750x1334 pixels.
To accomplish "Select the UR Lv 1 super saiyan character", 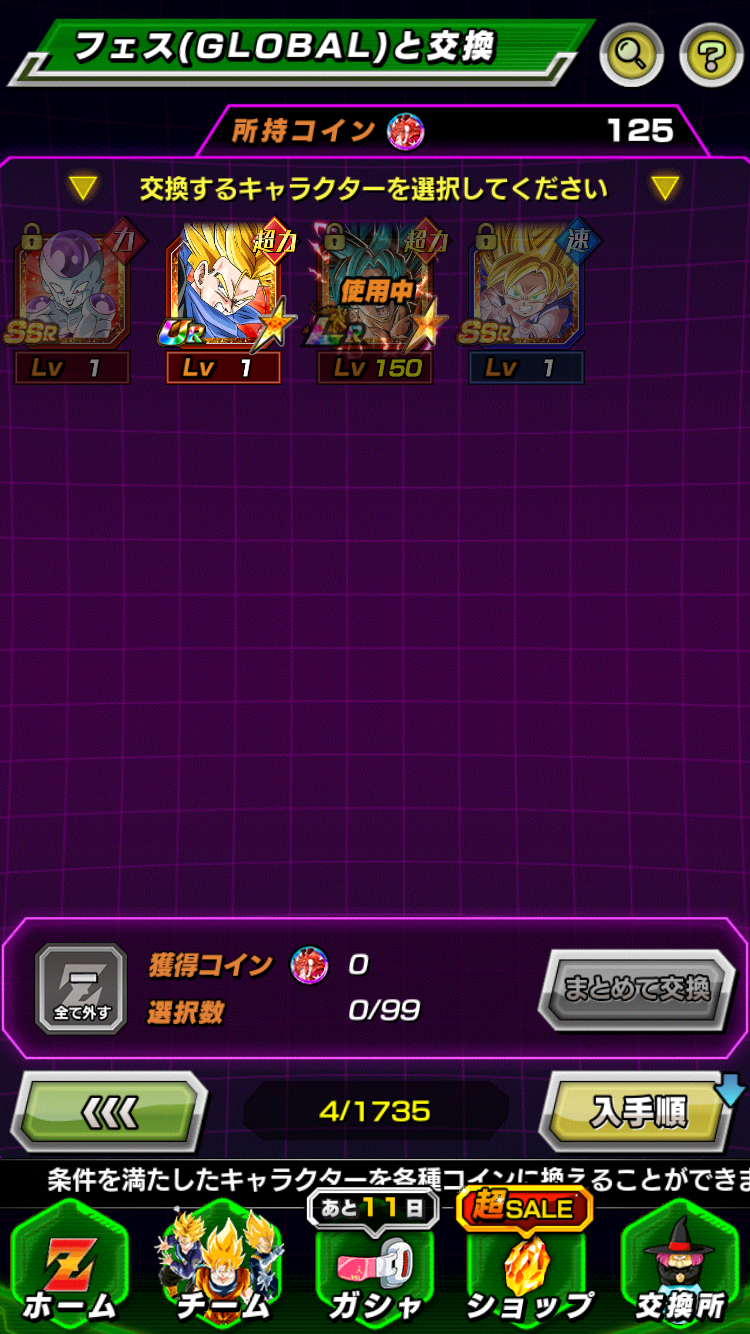I will tap(224, 301).
